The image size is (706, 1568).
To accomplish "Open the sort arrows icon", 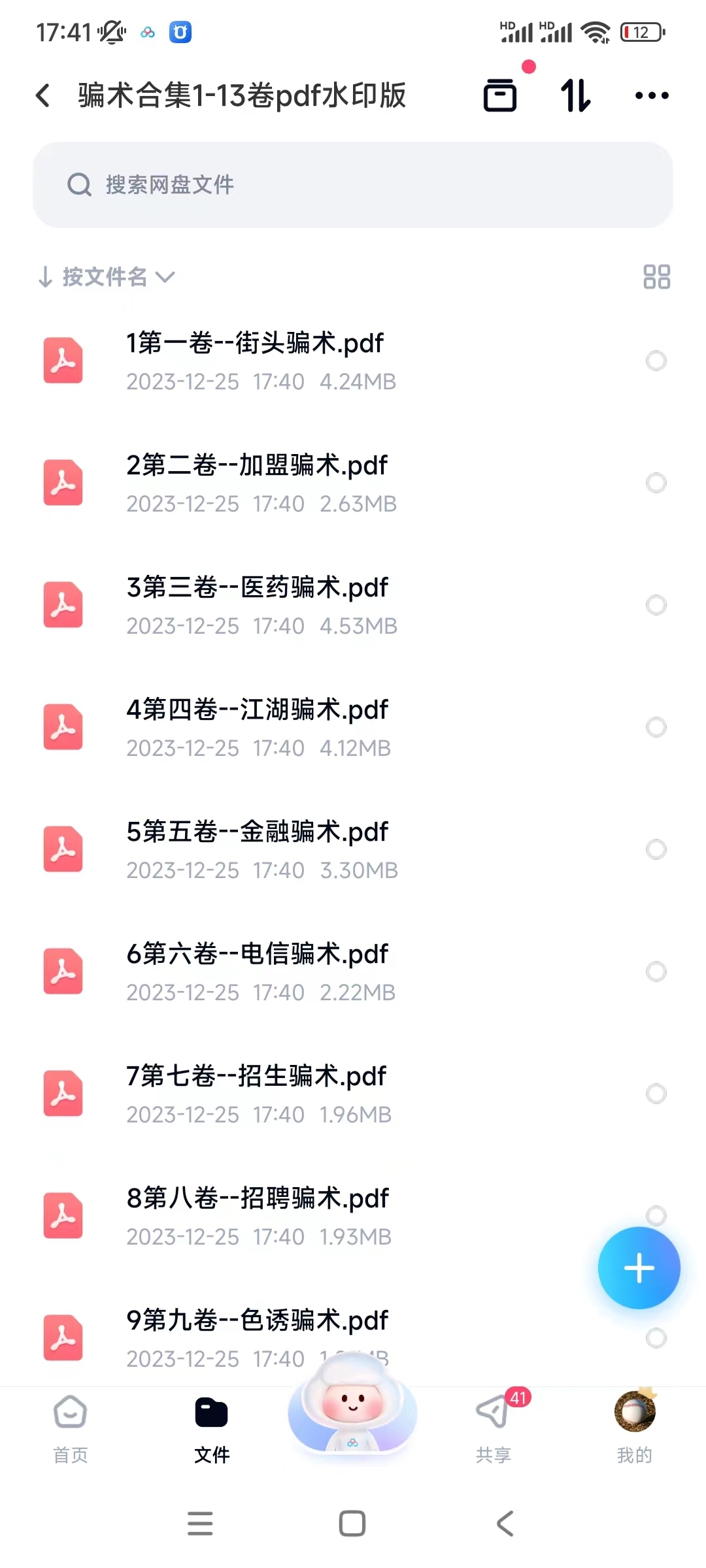I will [576, 95].
